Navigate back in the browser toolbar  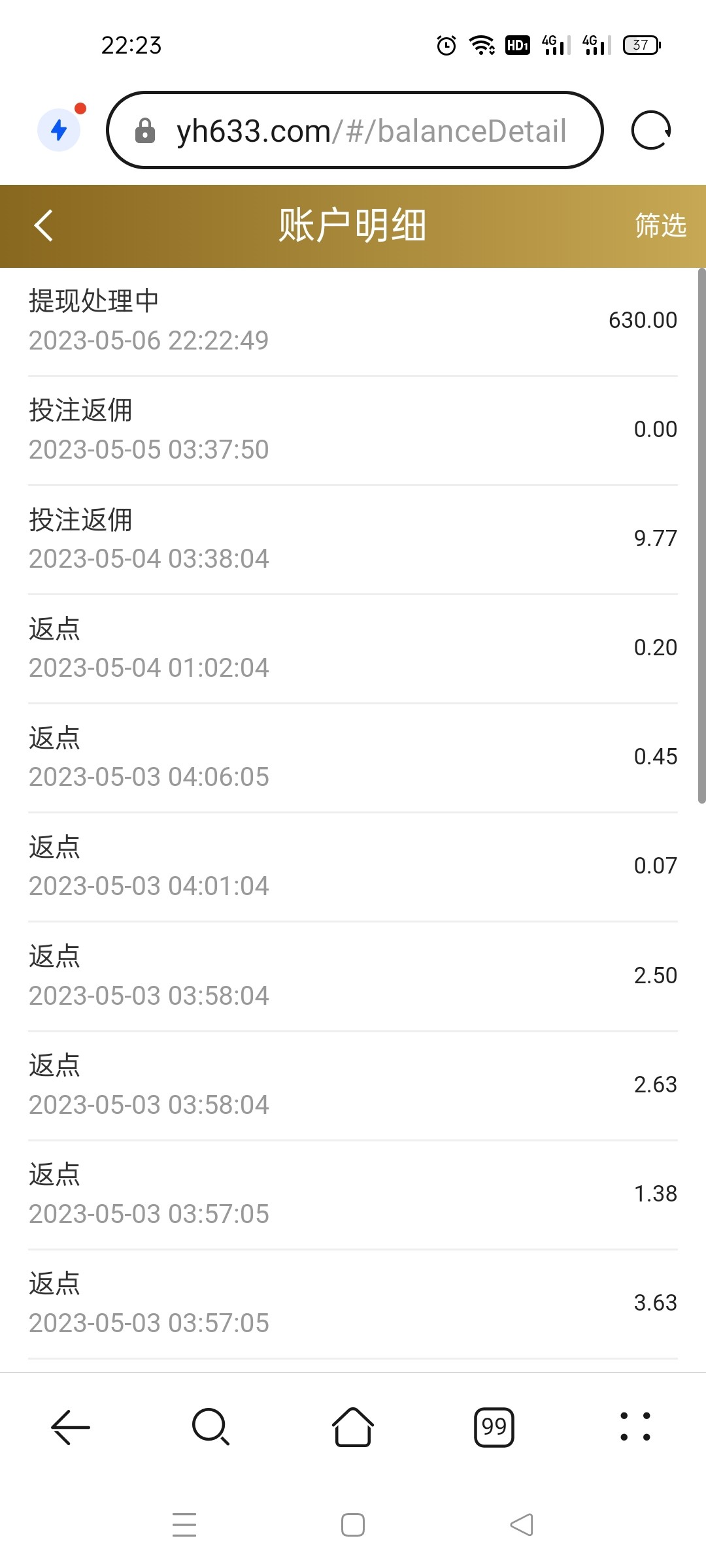coord(71,1427)
